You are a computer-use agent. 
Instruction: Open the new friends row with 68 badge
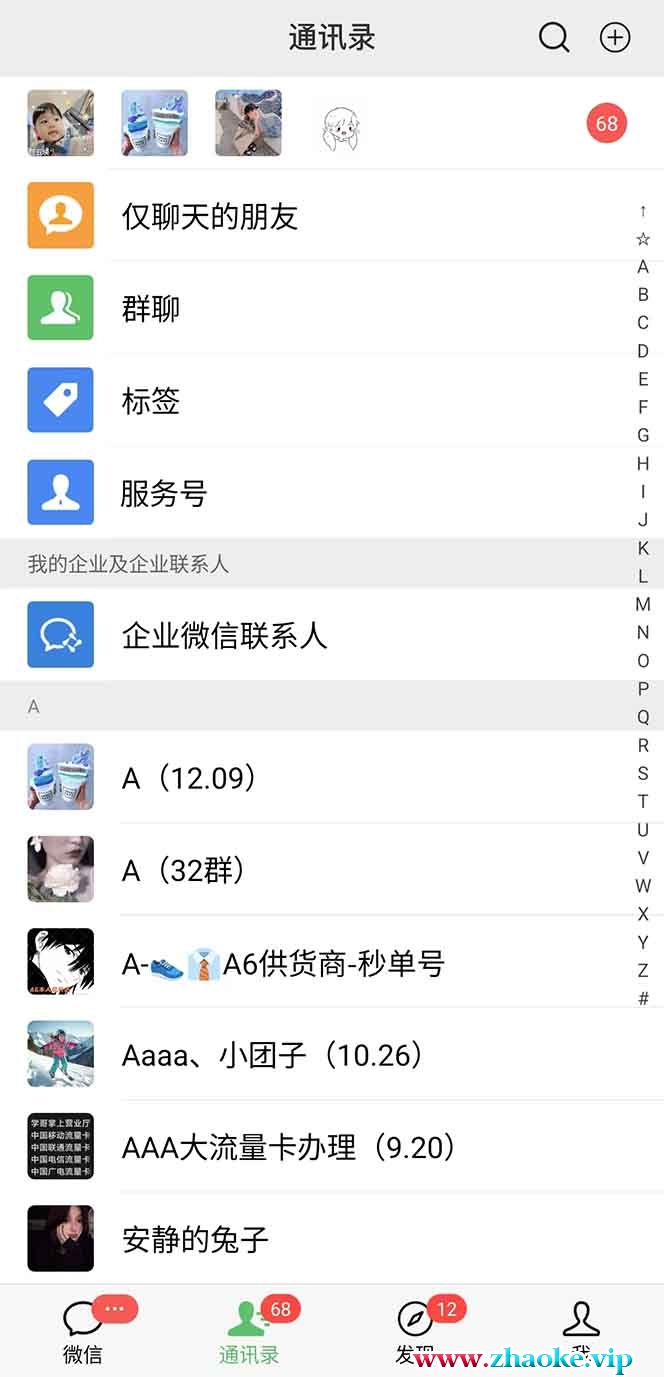pos(330,124)
